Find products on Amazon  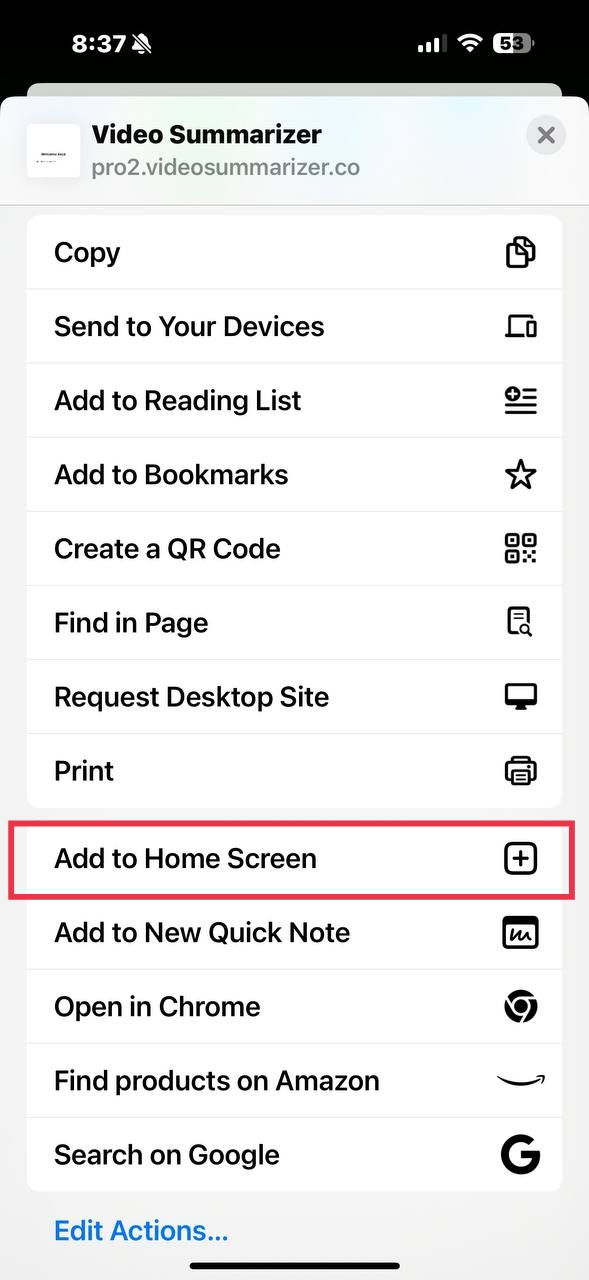(x=294, y=1080)
